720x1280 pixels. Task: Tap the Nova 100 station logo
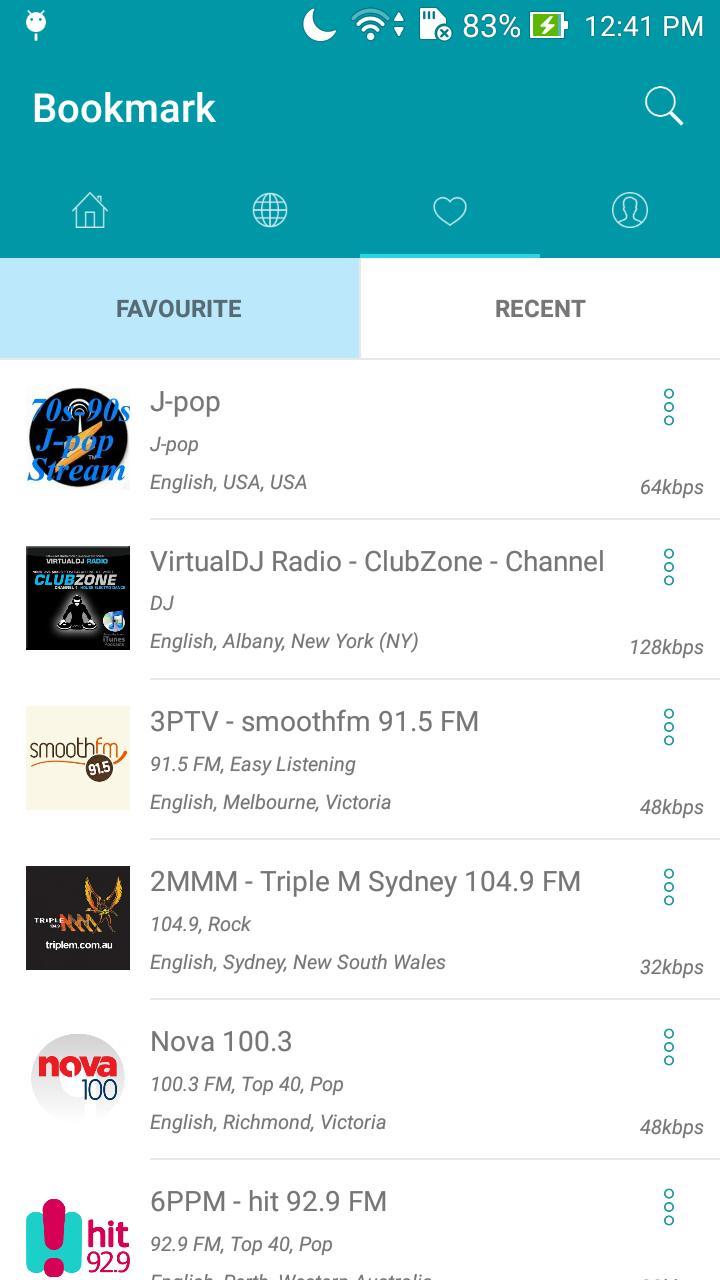(x=77, y=1077)
